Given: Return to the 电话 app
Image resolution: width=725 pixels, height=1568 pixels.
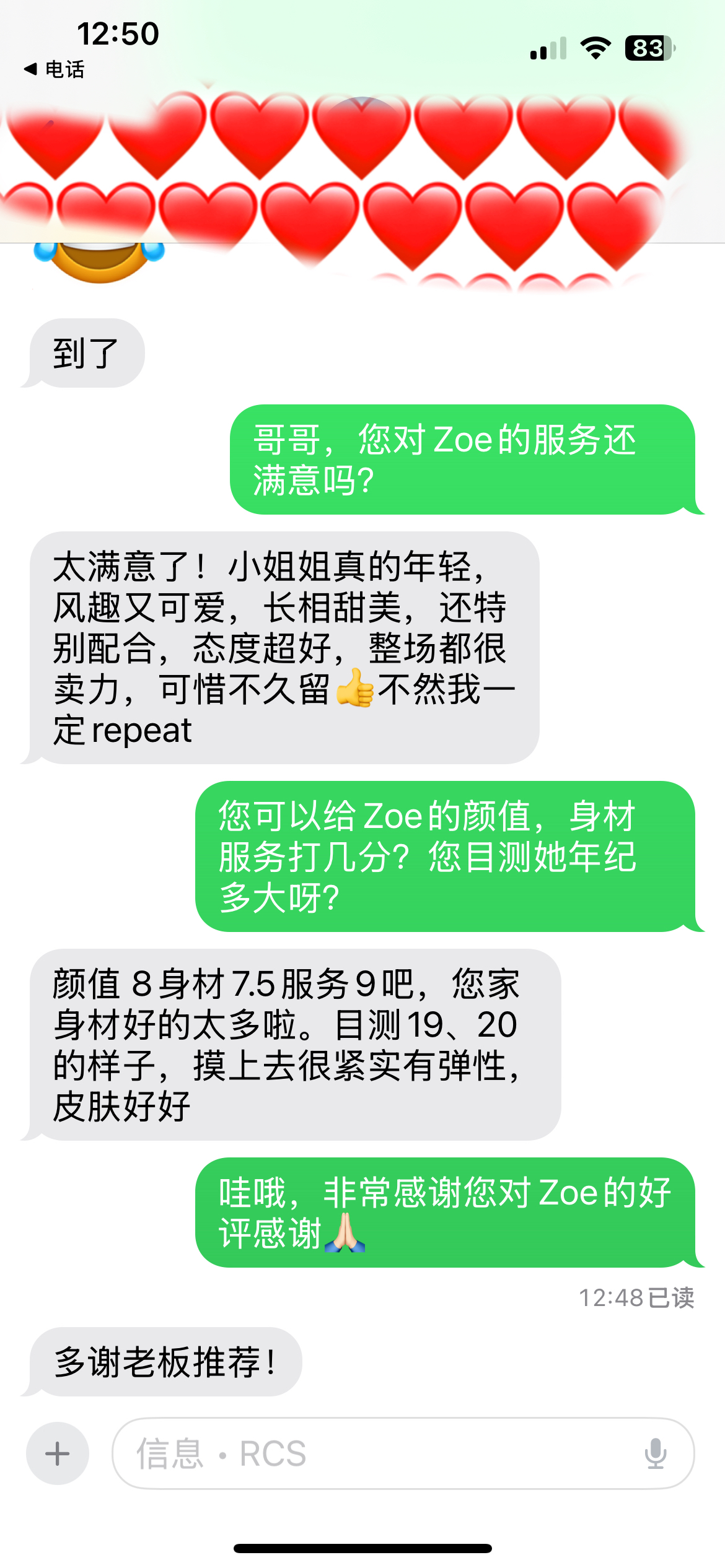Looking at the screenshot, I should point(55,69).
